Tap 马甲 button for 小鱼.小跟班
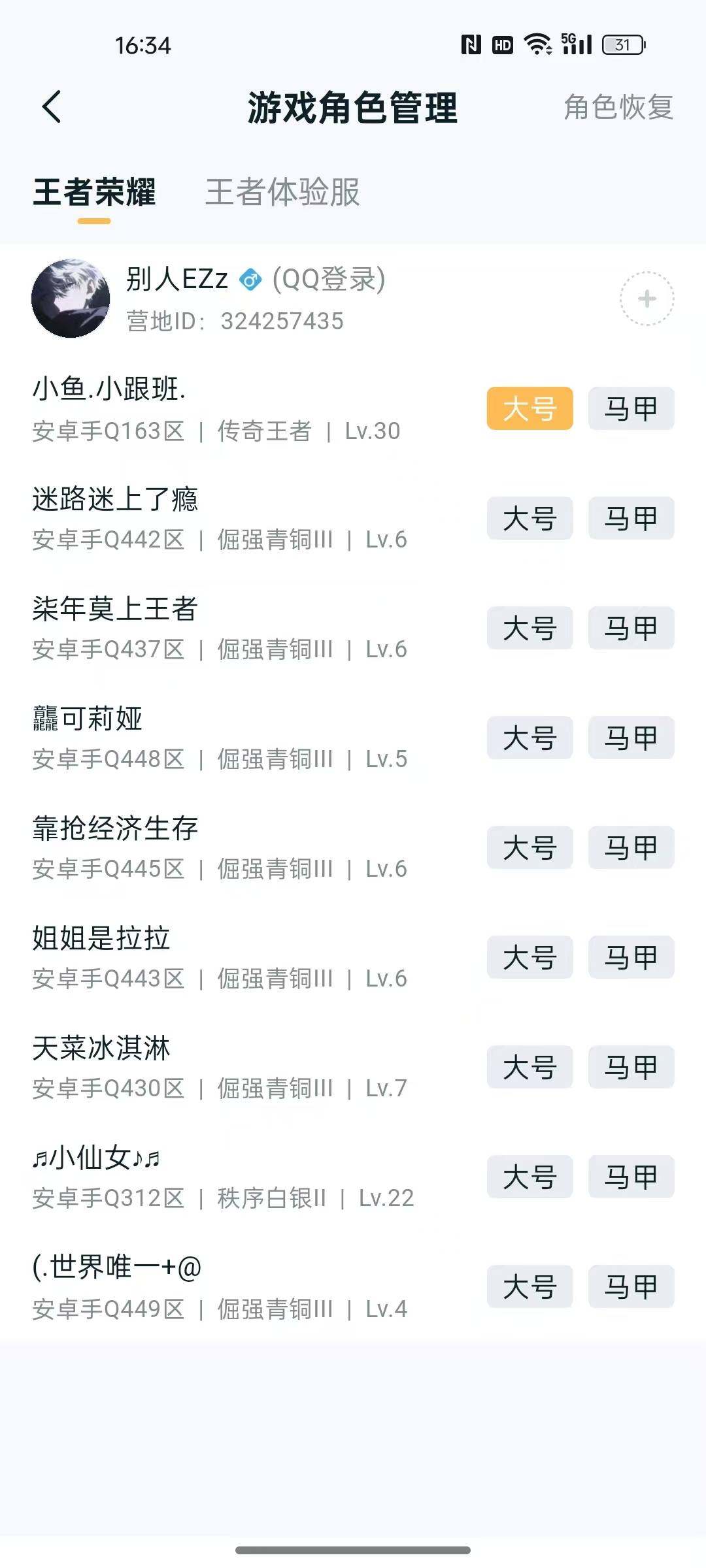Image resolution: width=706 pixels, height=1568 pixels. pos(631,408)
